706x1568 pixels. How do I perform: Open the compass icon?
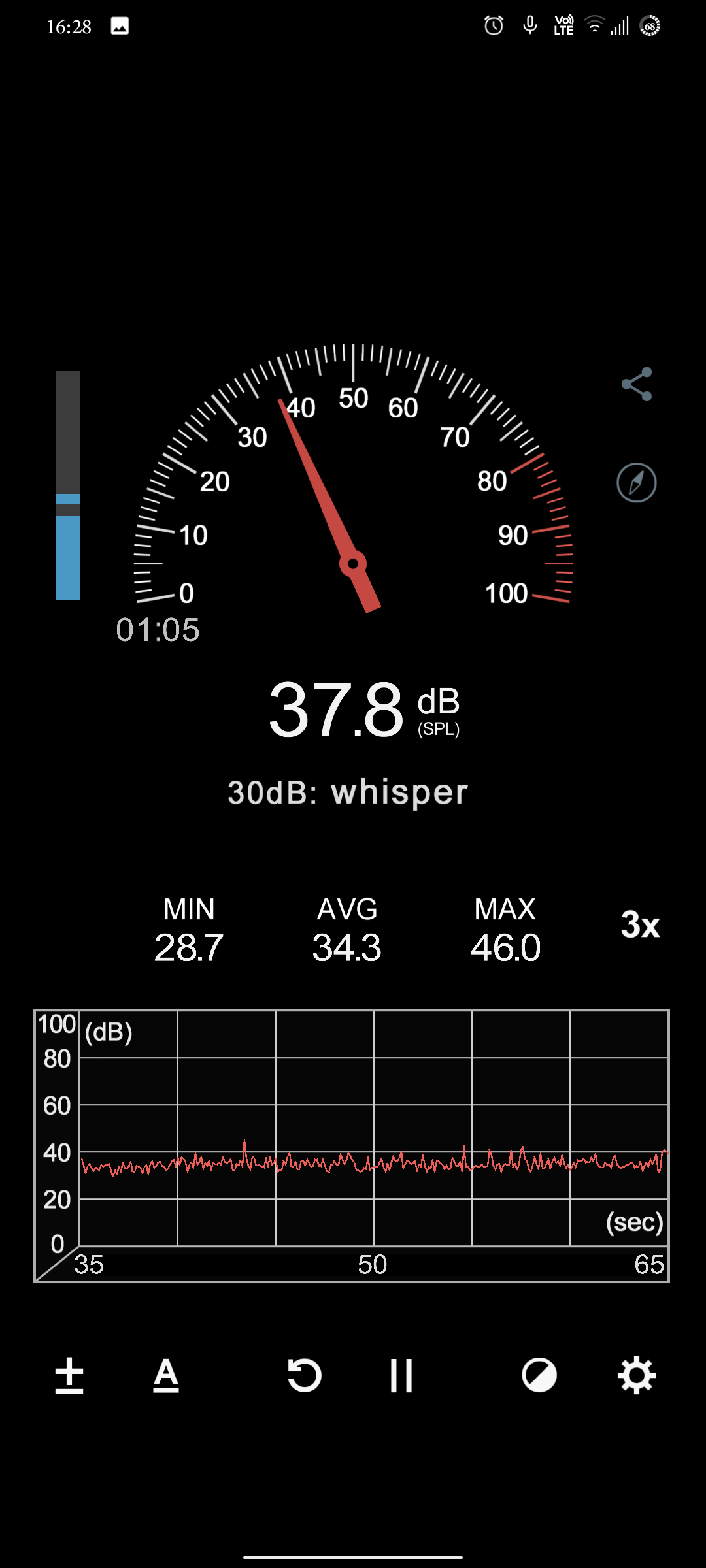[x=637, y=483]
